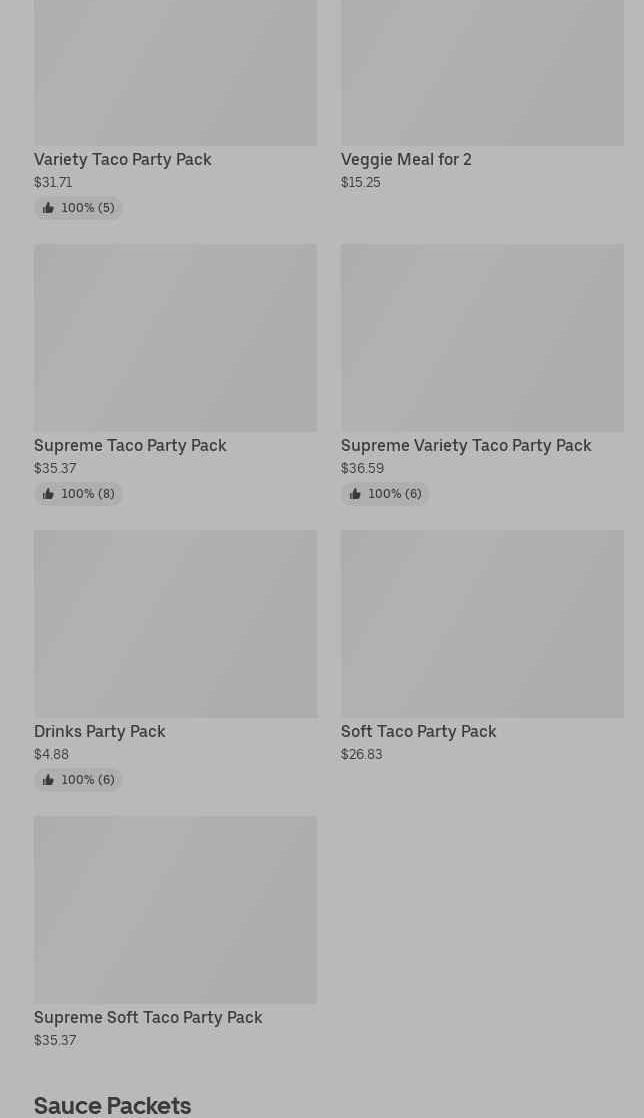644x1118 pixels.
Task: Open the Soft Taco Party Pack
Action: [x=482, y=647]
